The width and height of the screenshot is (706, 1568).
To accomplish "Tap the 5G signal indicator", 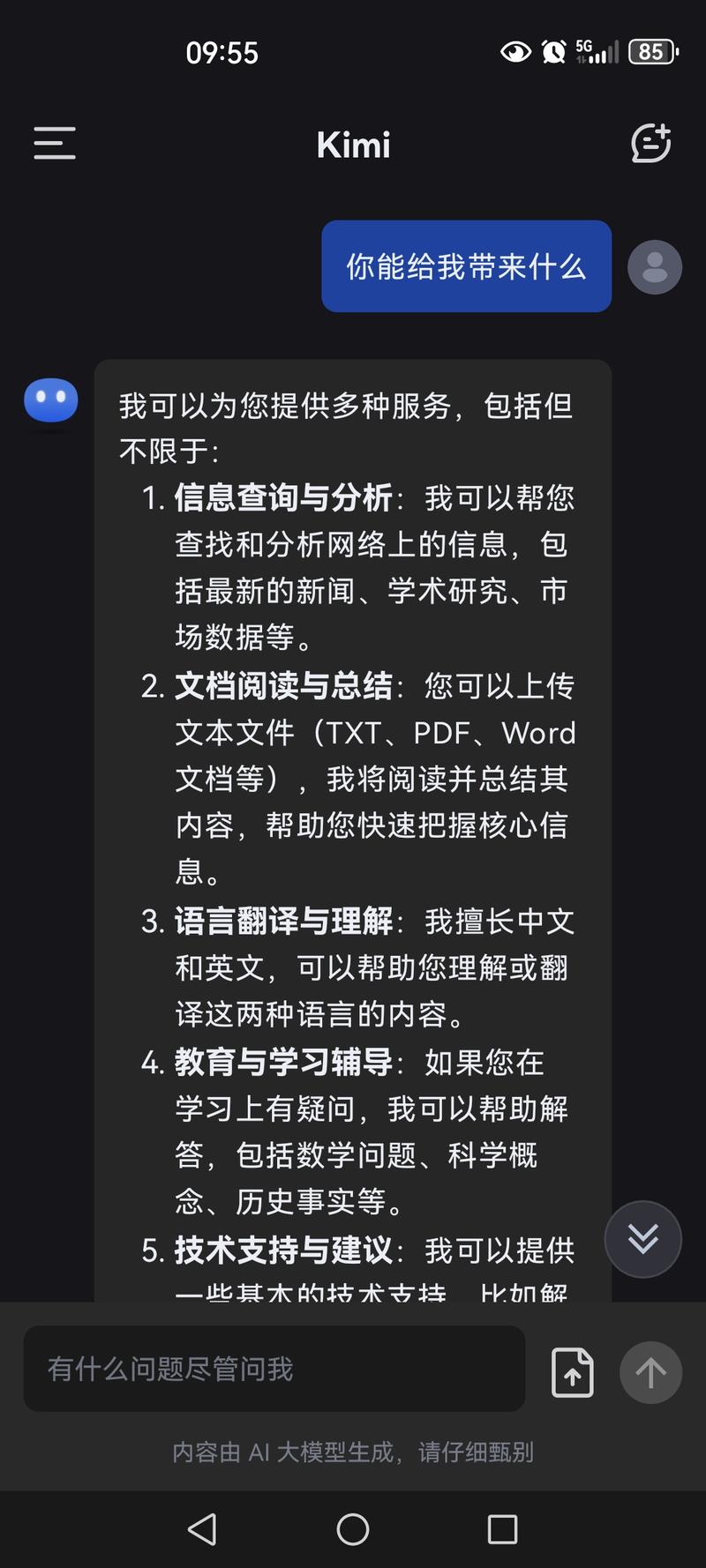I will (x=593, y=52).
